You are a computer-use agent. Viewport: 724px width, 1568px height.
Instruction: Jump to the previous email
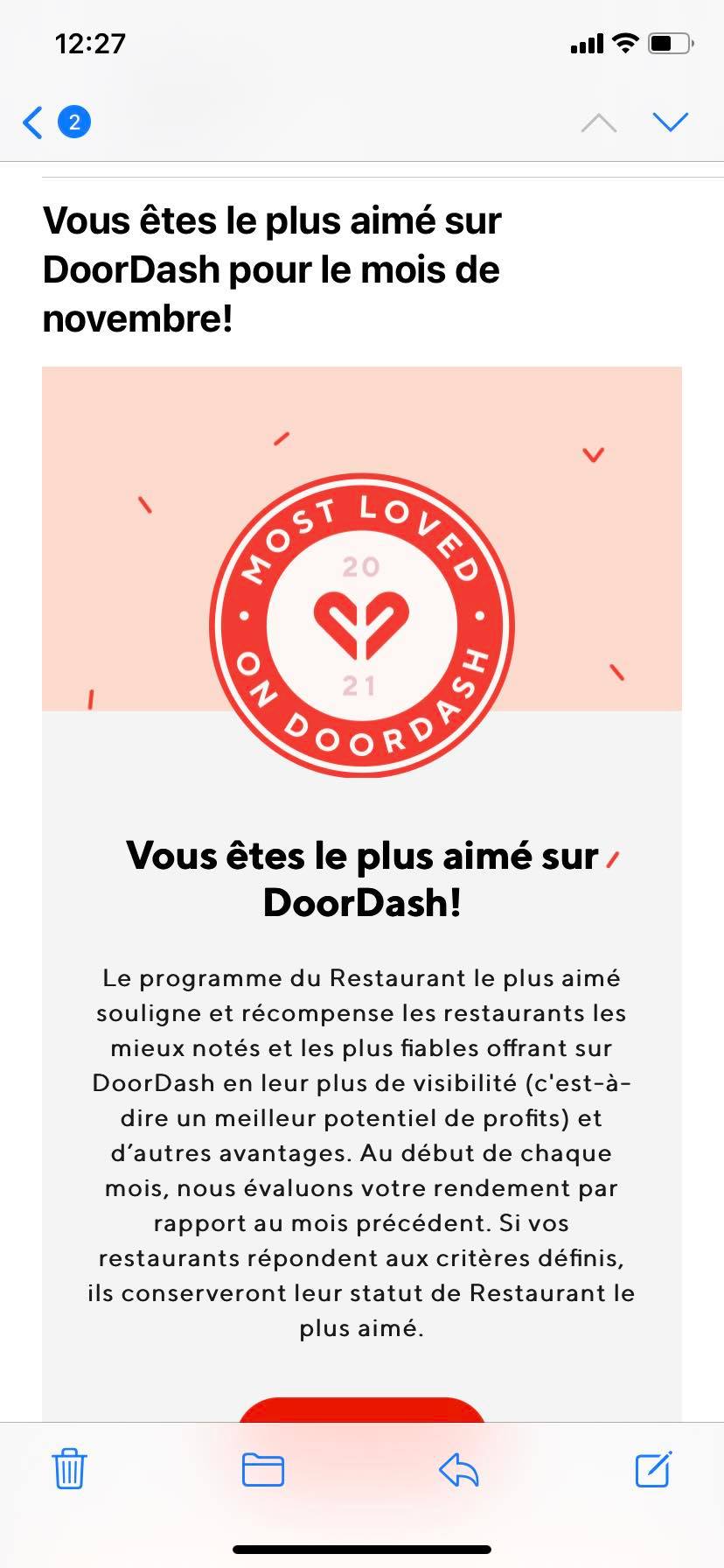tap(599, 122)
